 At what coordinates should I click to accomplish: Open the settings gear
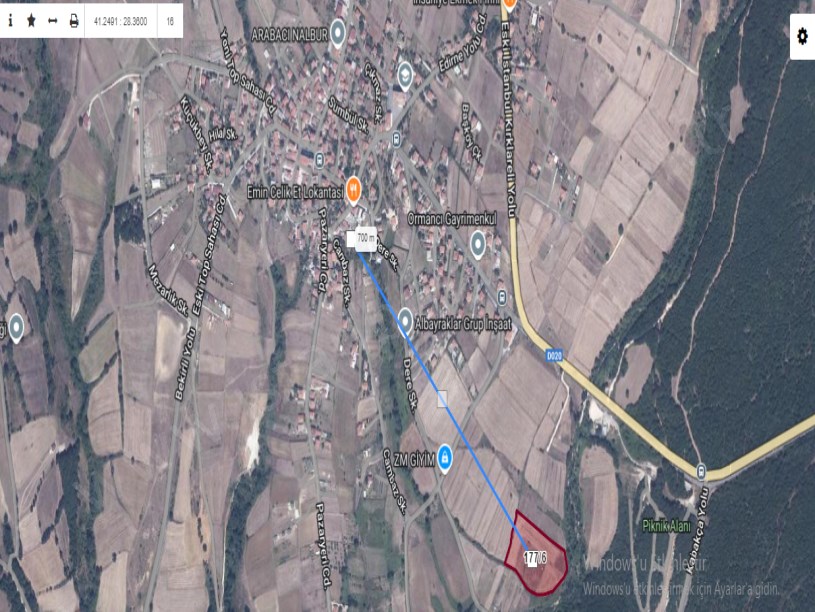point(801,36)
